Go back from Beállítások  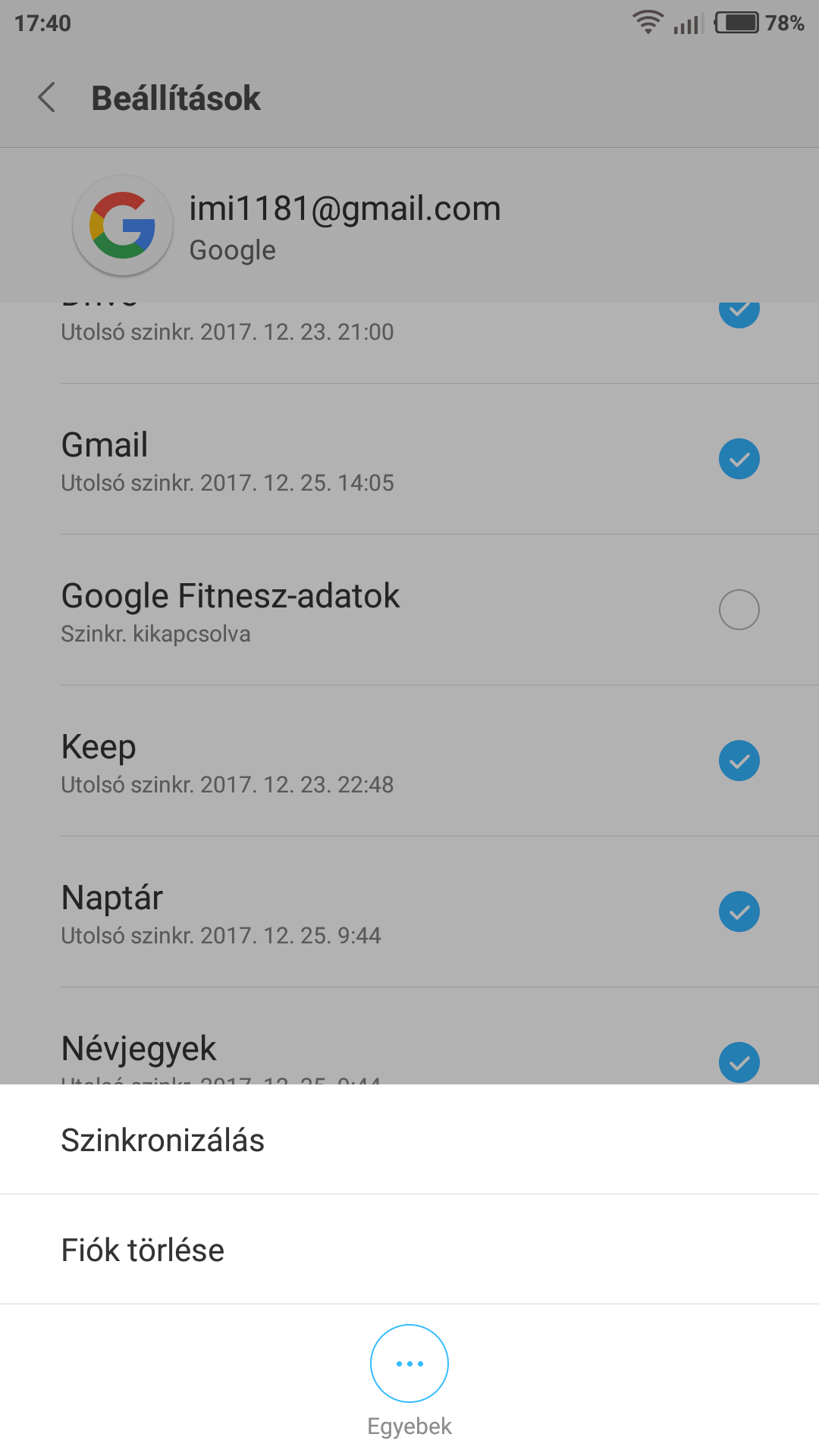click(x=47, y=98)
